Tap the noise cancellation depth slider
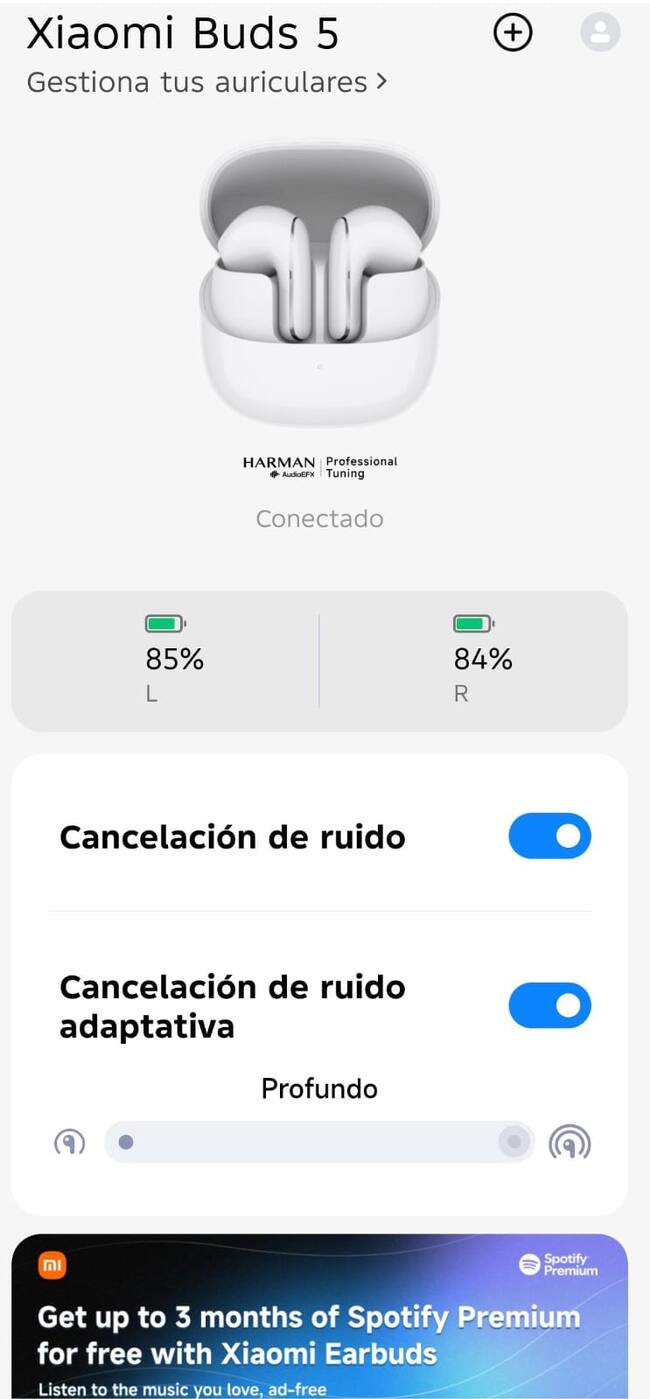Screen dimensions: 650x1399 (319, 1142)
